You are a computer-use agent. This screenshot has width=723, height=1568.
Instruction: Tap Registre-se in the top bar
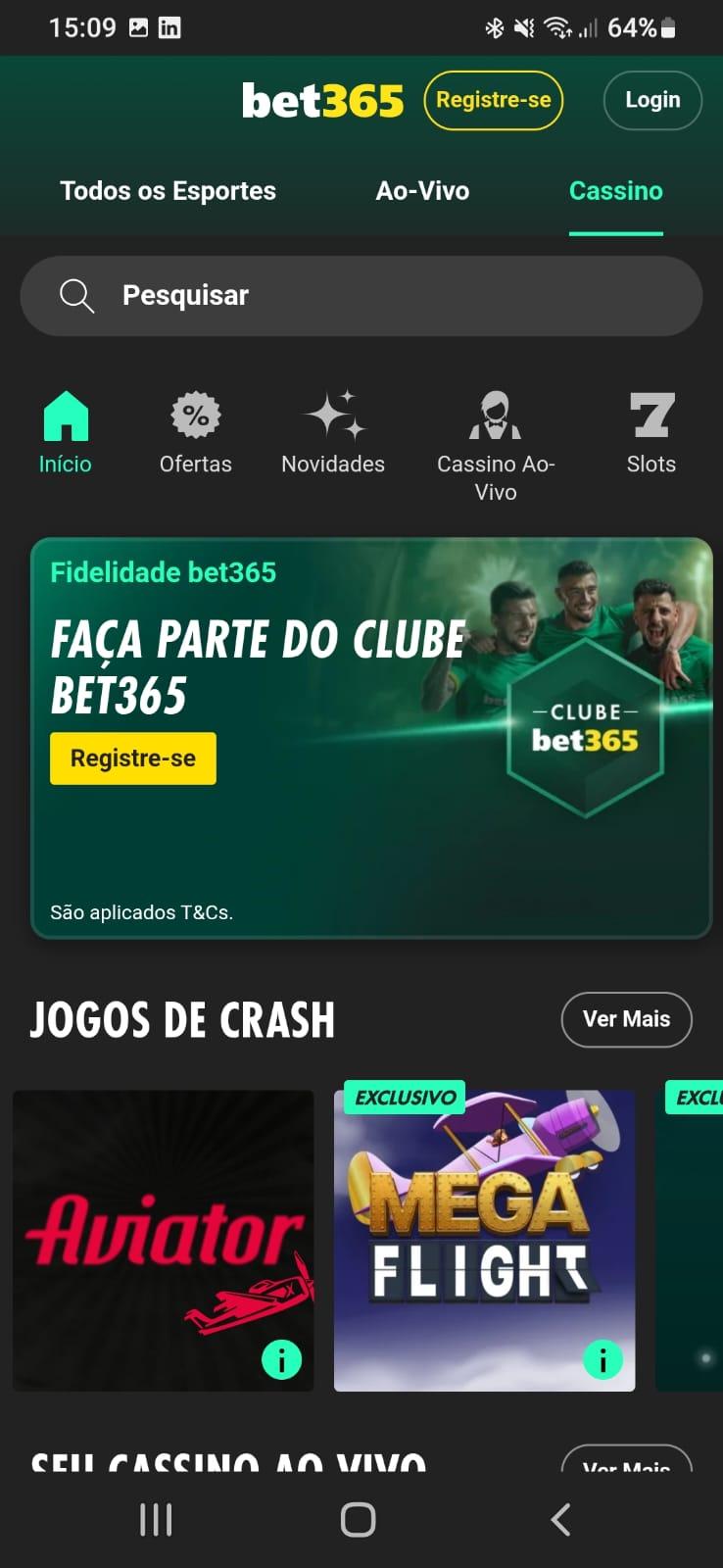493,99
